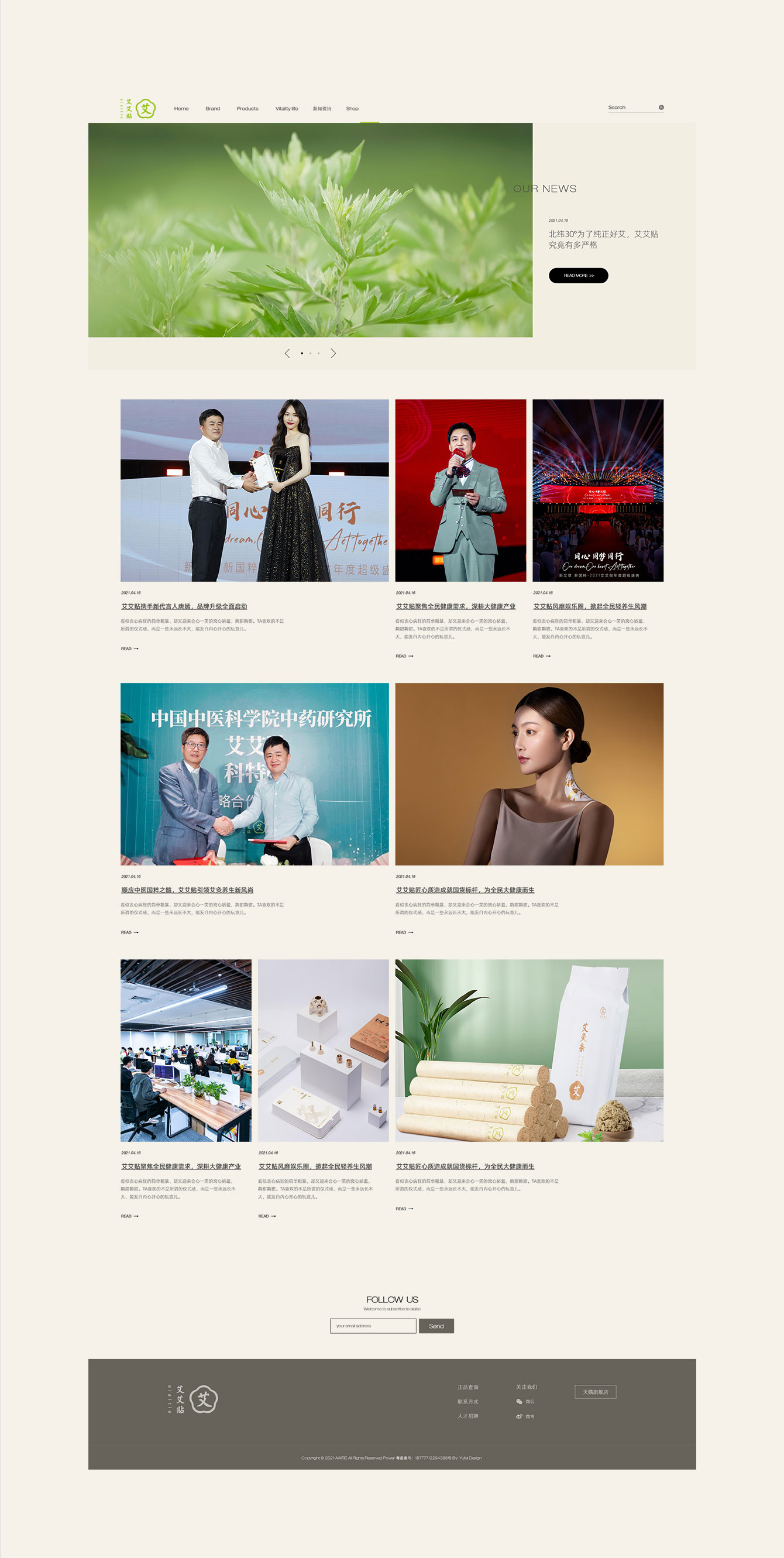
Task: Open the Home navigation item
Action: (181, 109)
